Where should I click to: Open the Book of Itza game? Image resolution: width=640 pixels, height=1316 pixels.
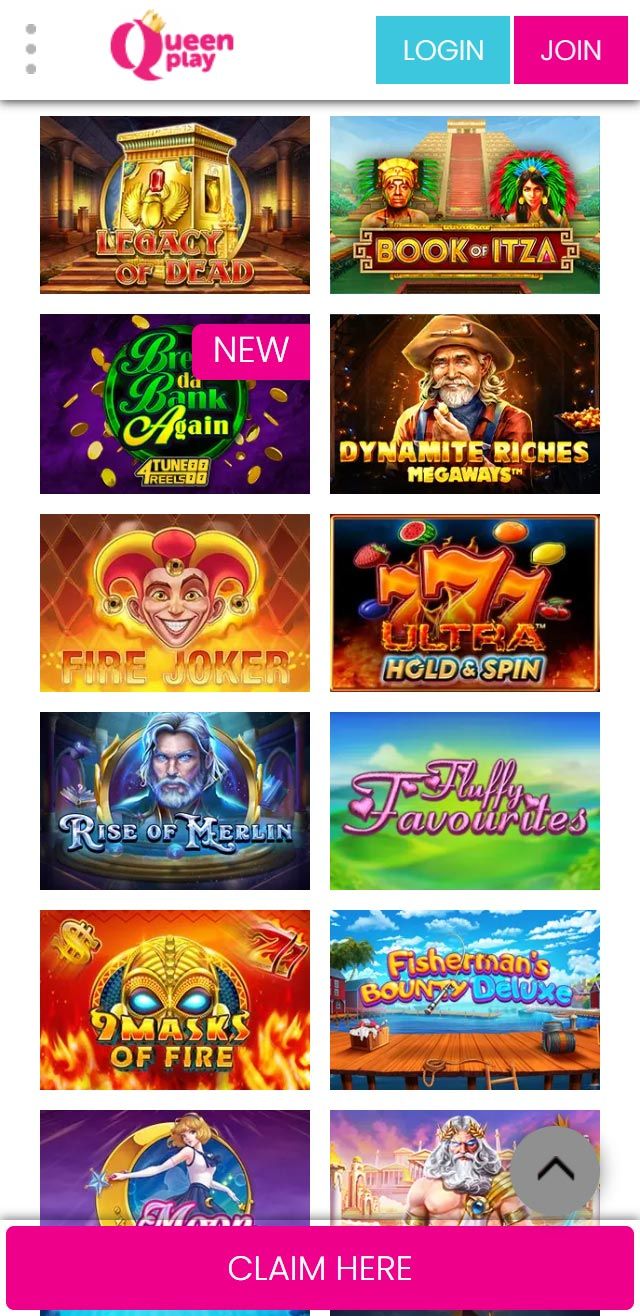pyautogui.click(x=465, y=205)
